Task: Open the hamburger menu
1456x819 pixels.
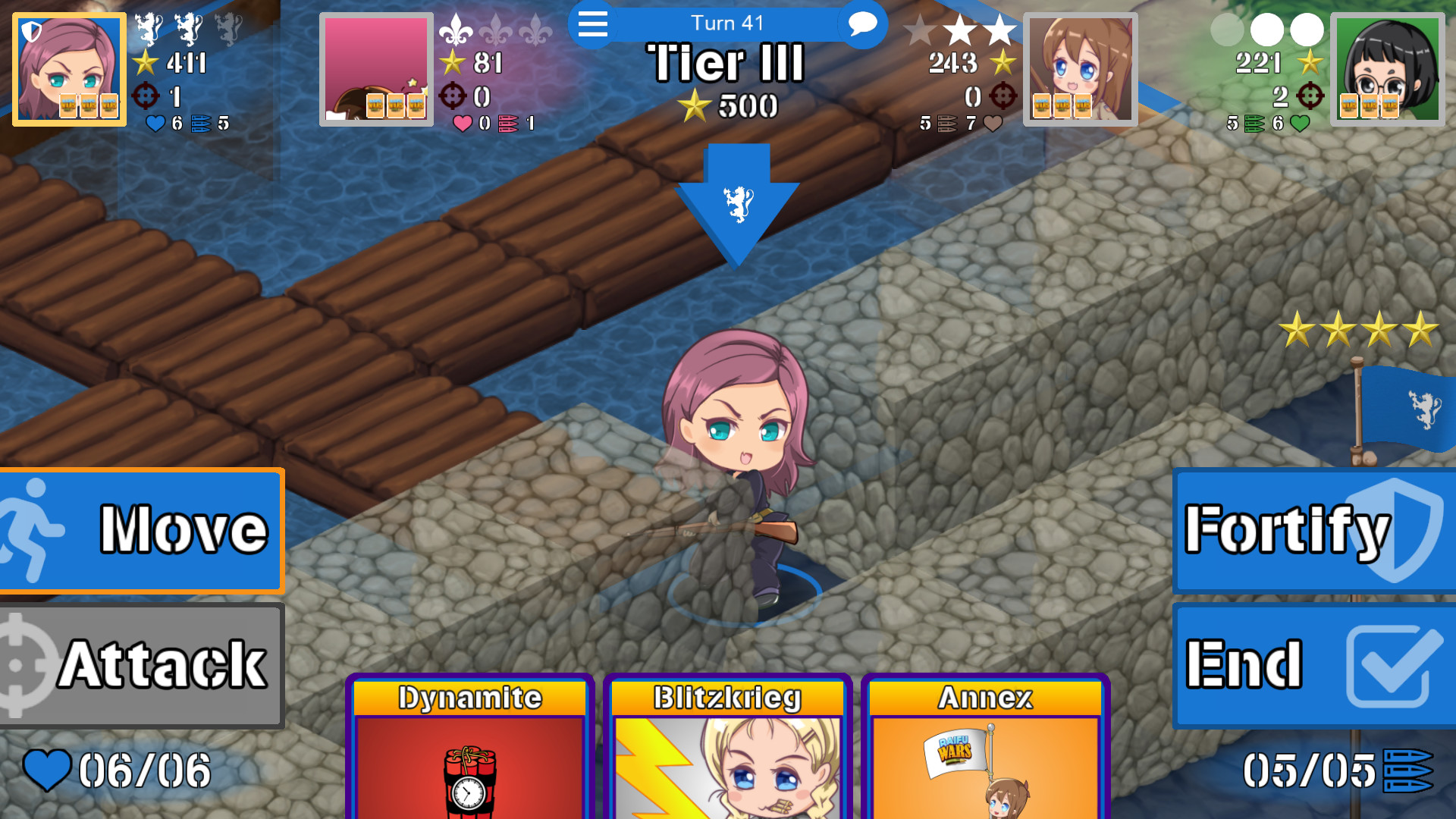Action: 592,24
